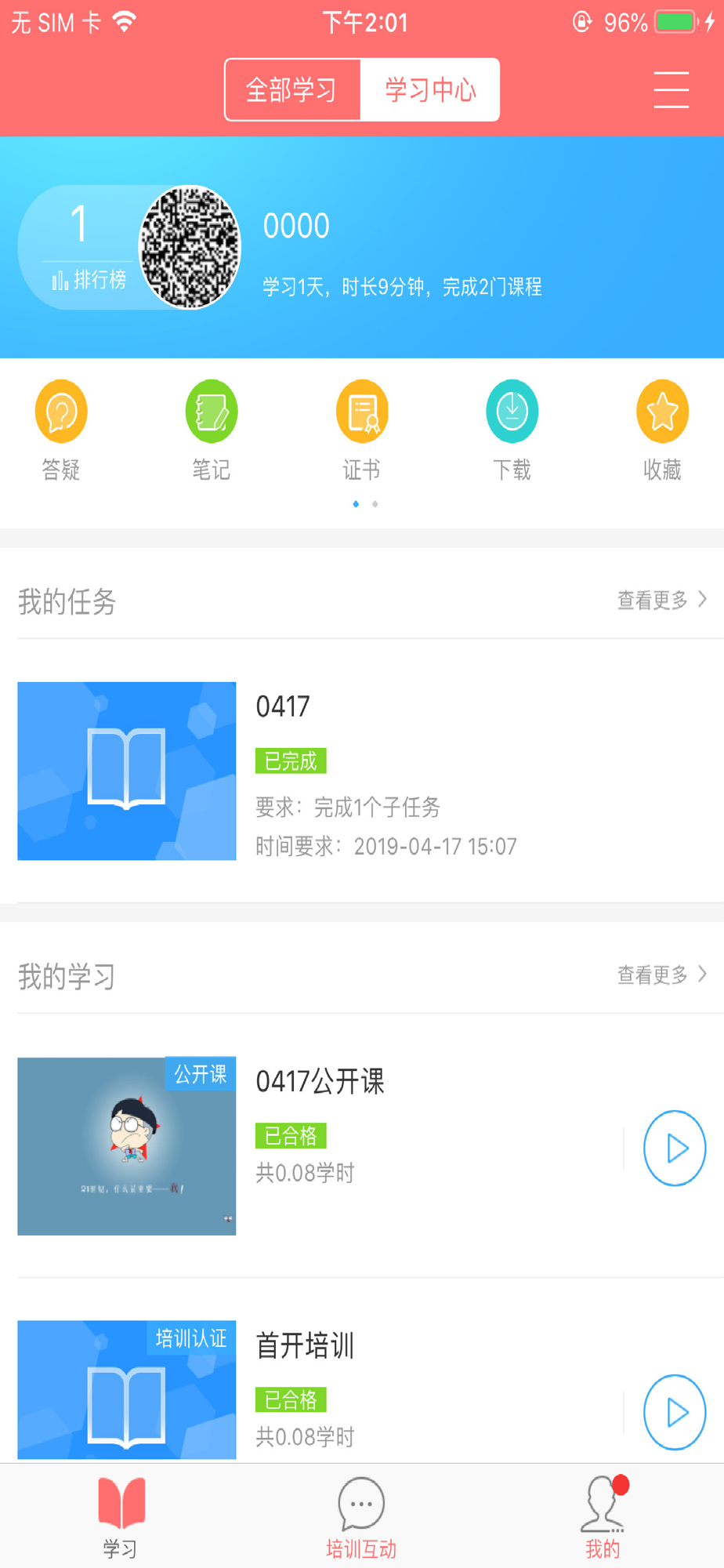Switch to the 全部学习 tab
The image size is (724, 1568).
click(291, 90)
